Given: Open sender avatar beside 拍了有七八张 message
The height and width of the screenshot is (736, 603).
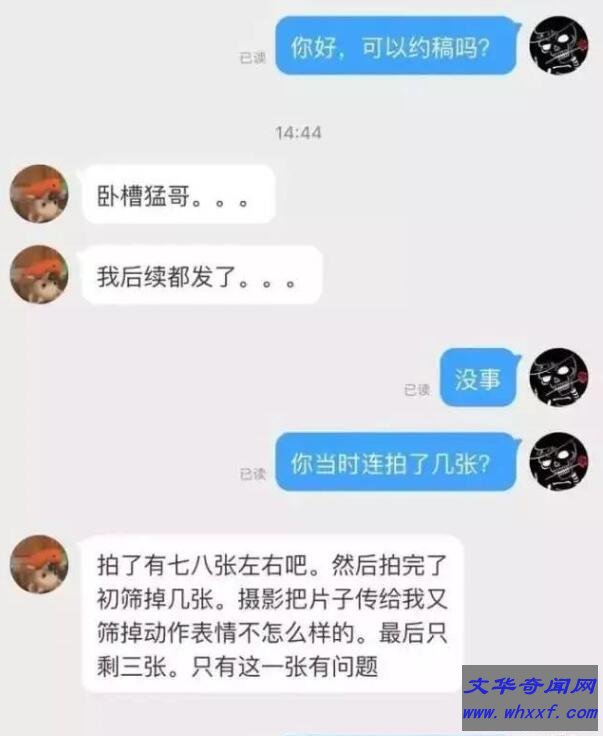Looking at the screenshot, I should pos(39,564).
